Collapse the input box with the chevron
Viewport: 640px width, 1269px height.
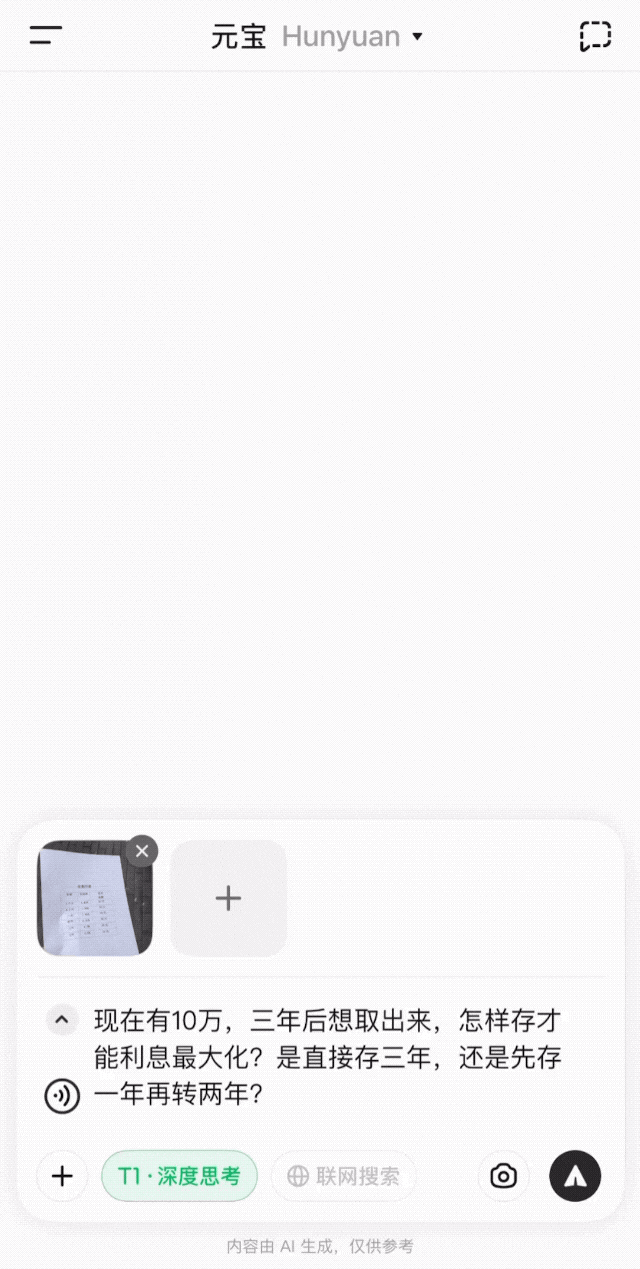[x=62, y=1020]
